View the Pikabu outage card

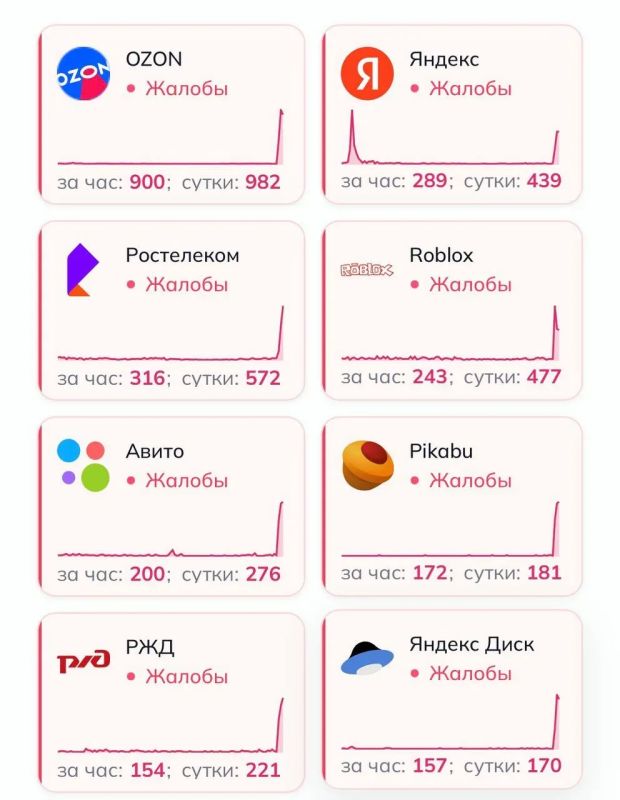[x=452, y=506]
